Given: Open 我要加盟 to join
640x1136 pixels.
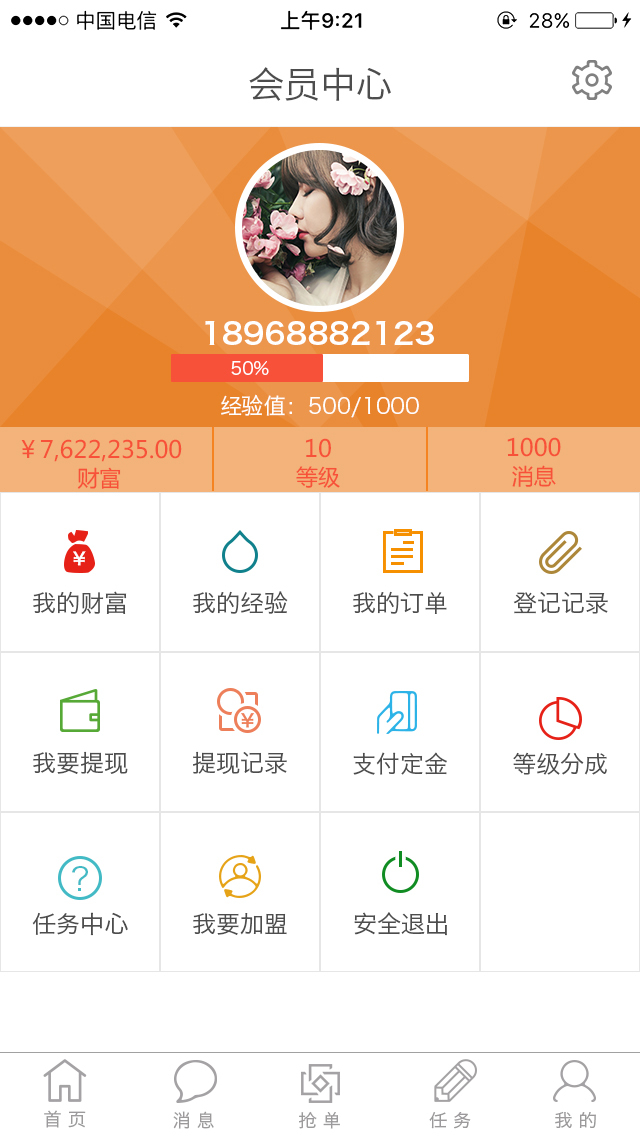Looking at the screenshot, I should [x=240, y=893].
